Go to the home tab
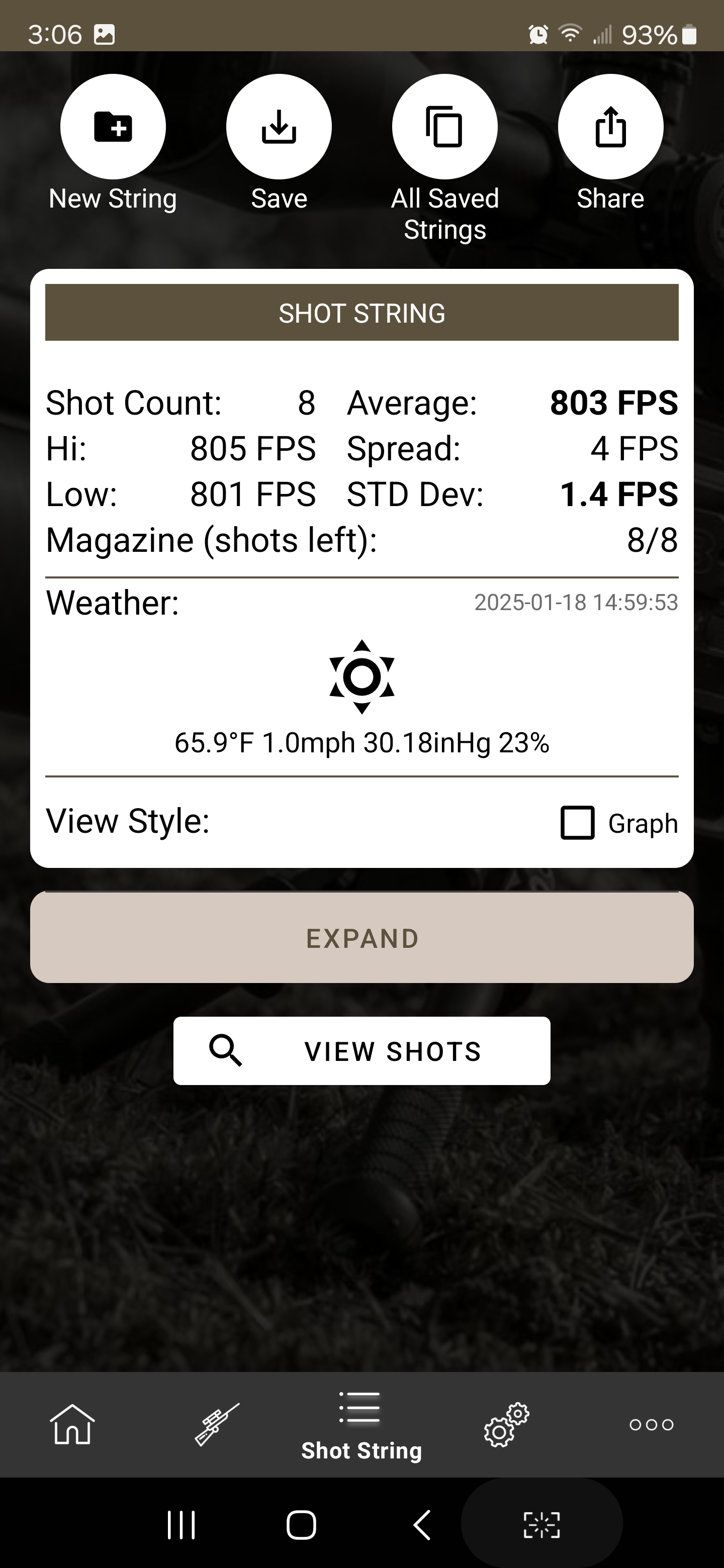The width and height of the screenshot is (724, 1568). coord(72,1424)
